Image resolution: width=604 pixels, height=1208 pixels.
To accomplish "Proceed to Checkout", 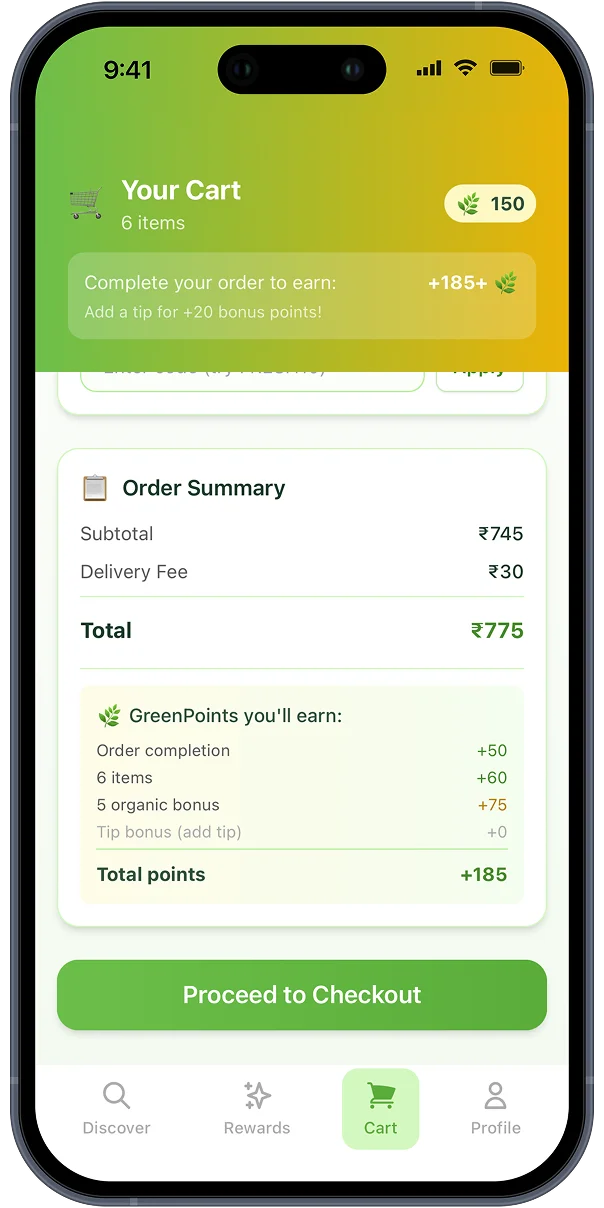I will (x=301, y=994).
